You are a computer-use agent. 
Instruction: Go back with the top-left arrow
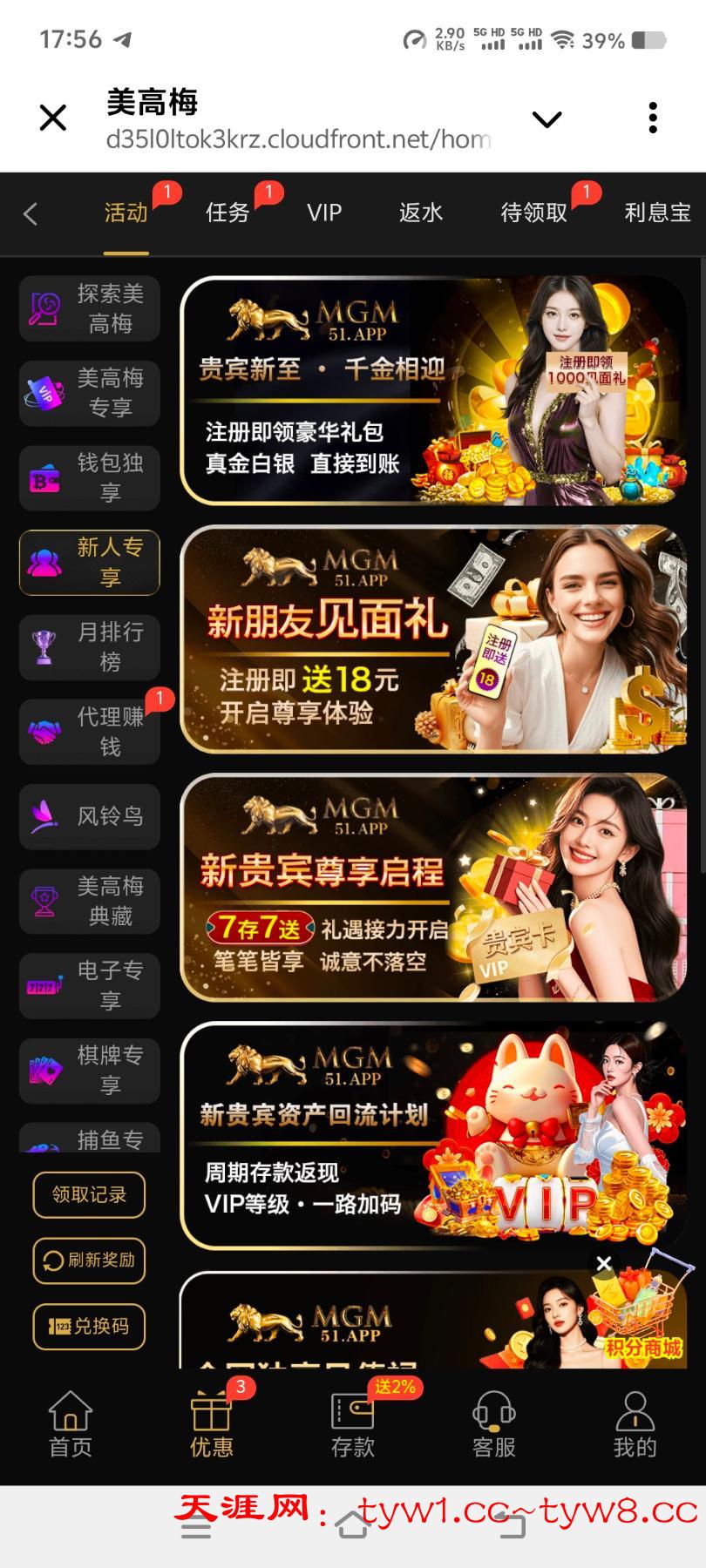pyautogui.click(x=31, y=214)
